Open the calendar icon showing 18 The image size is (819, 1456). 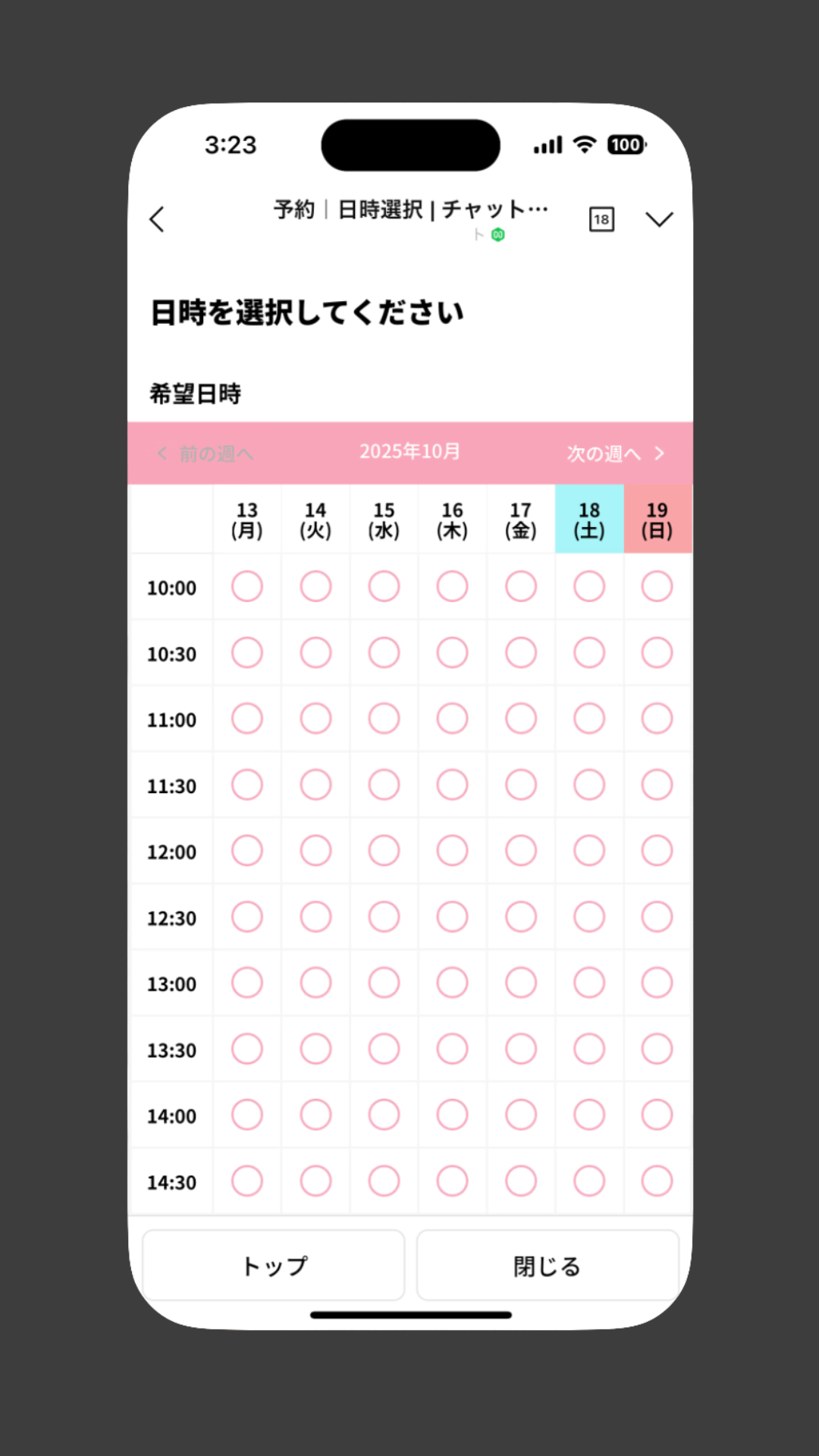[x=601, y=220]
